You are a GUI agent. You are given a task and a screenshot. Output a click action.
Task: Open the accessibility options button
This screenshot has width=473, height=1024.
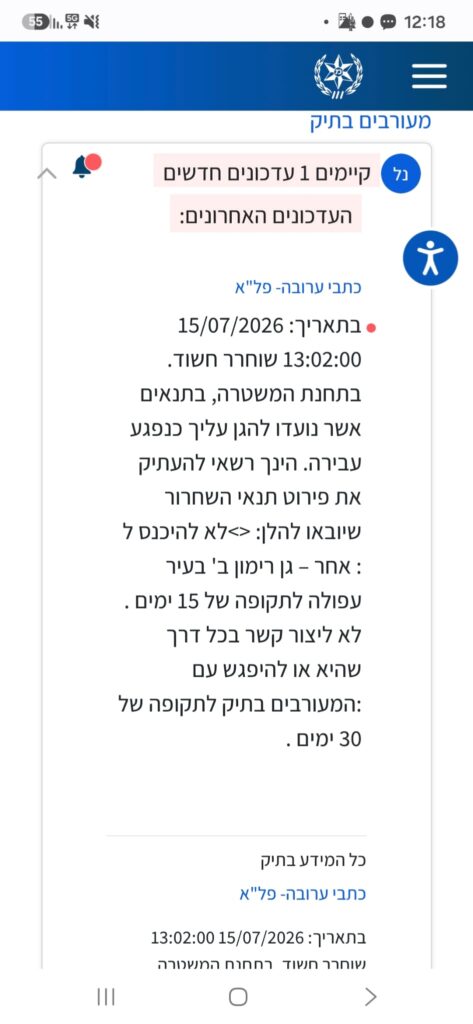tap(430, 258)
